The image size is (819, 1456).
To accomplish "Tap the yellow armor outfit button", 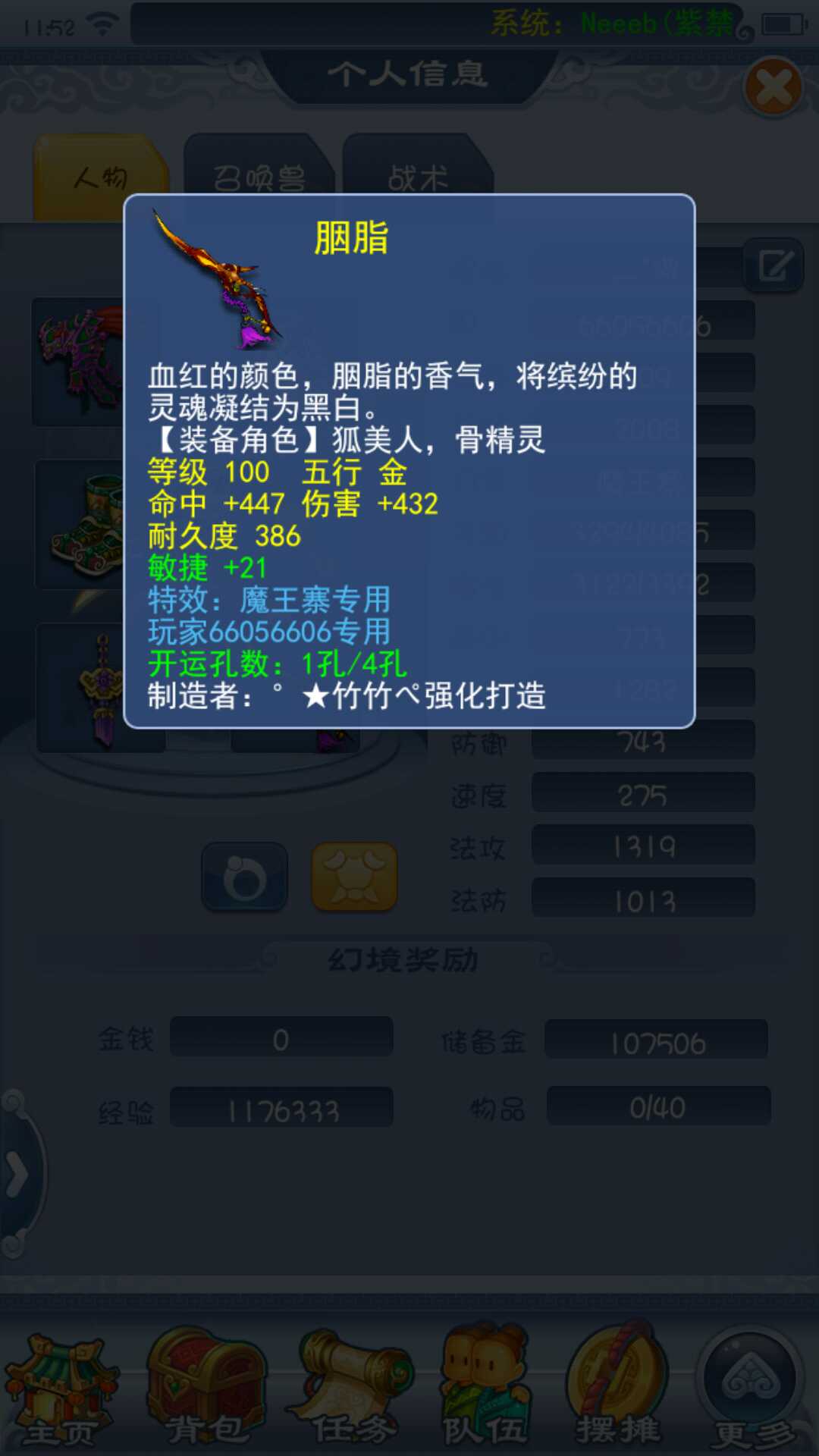I will (354, 877).
